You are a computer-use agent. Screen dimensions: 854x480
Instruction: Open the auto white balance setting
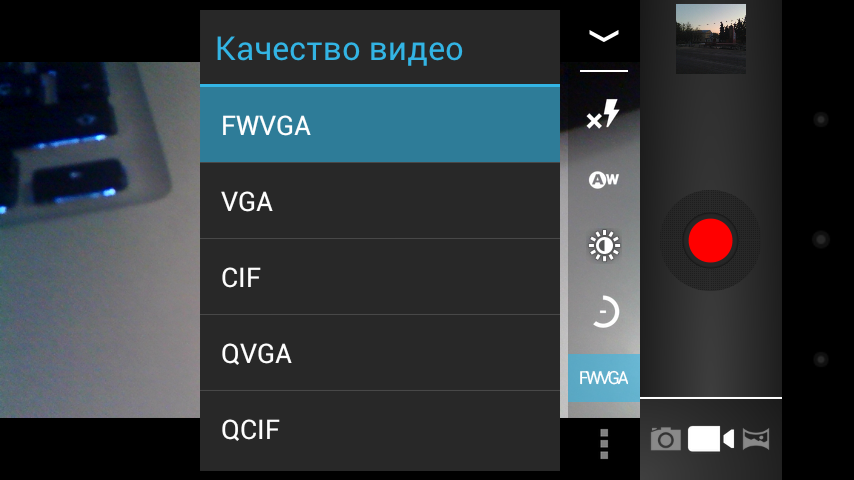(x=603, y=180)
